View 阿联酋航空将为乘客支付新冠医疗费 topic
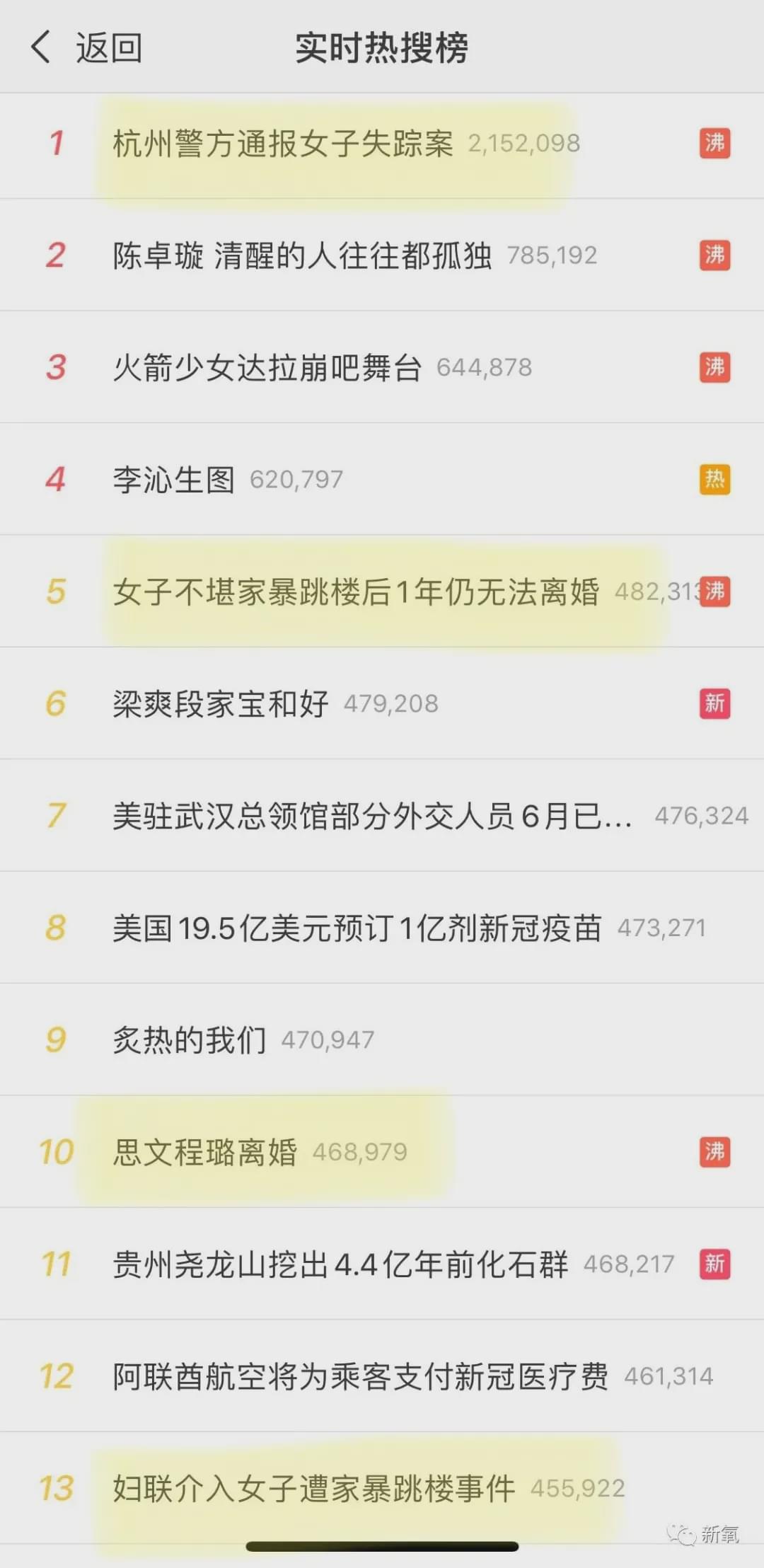 point(360,1376)
